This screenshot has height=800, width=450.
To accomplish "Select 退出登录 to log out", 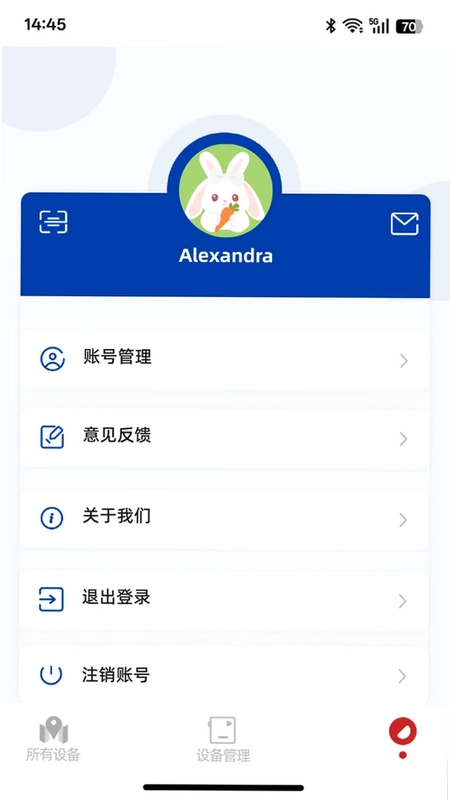I will click(224, 600).
